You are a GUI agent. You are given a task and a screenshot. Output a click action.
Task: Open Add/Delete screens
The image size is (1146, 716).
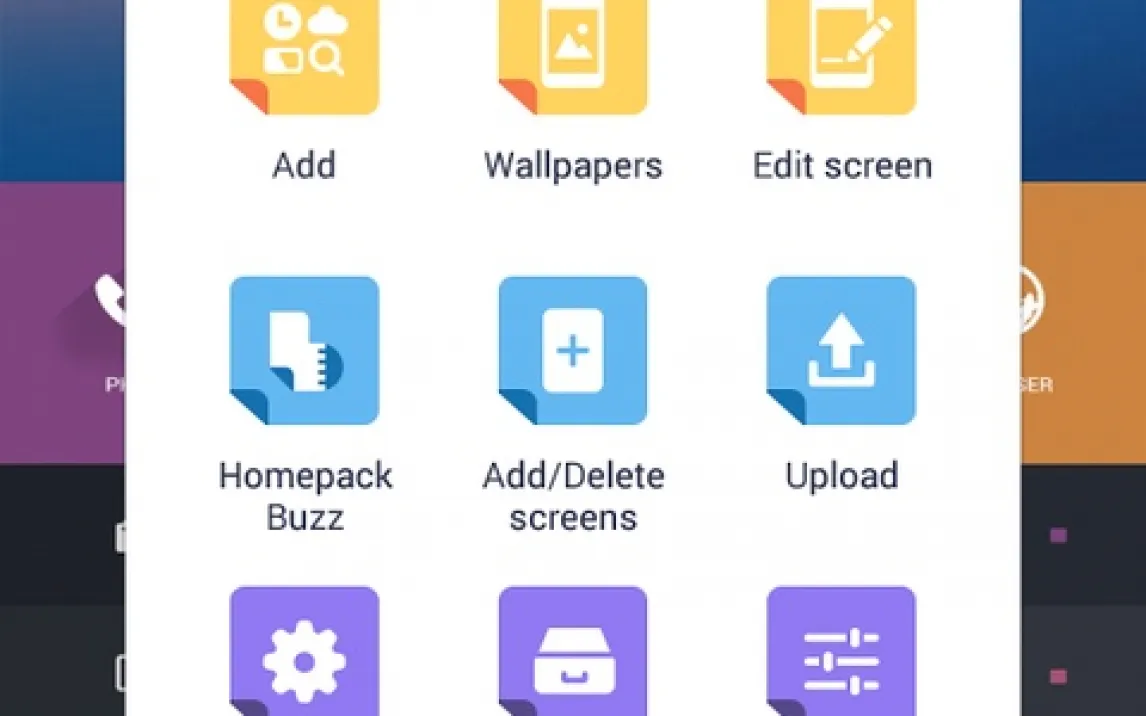coord(573,351)
